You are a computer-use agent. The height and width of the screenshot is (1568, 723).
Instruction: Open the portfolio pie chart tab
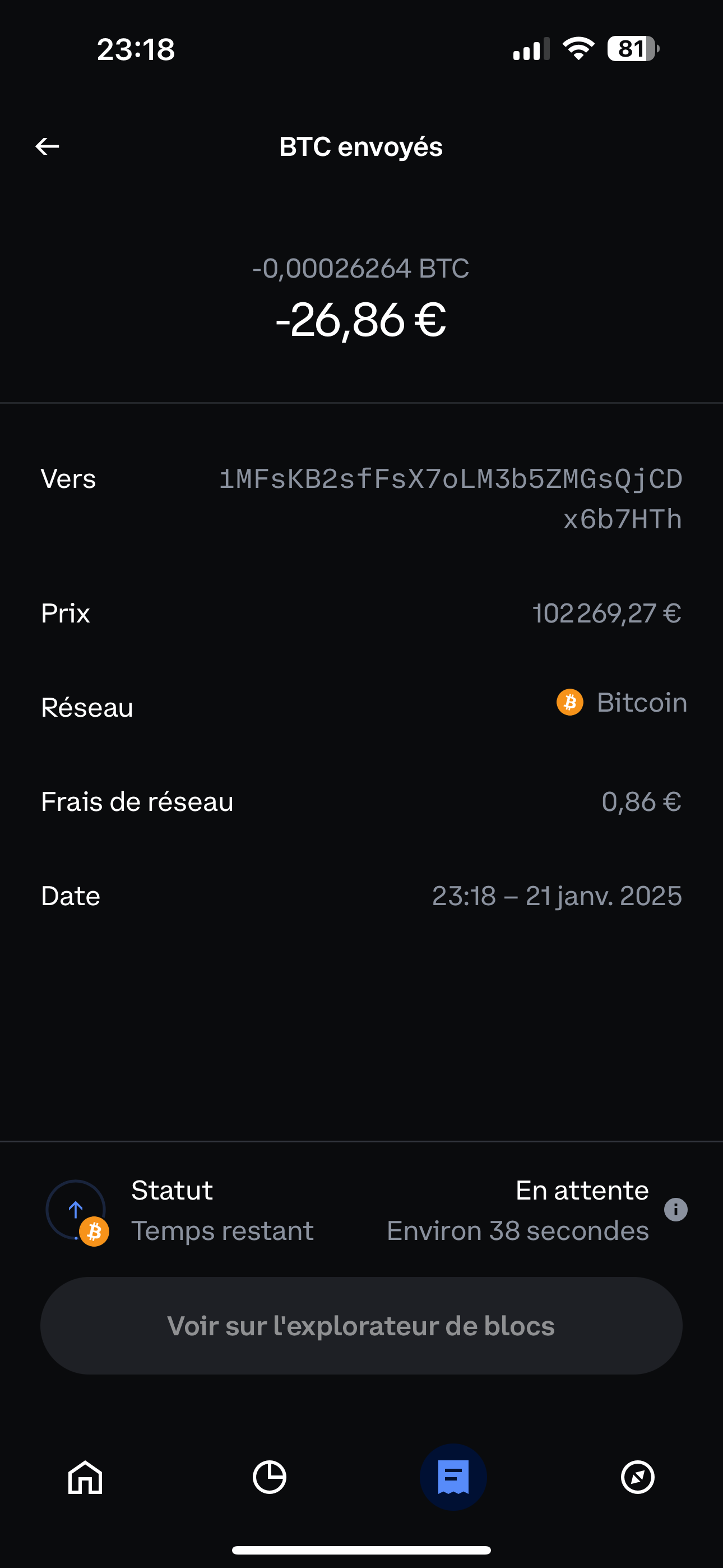pos(270,1477)
